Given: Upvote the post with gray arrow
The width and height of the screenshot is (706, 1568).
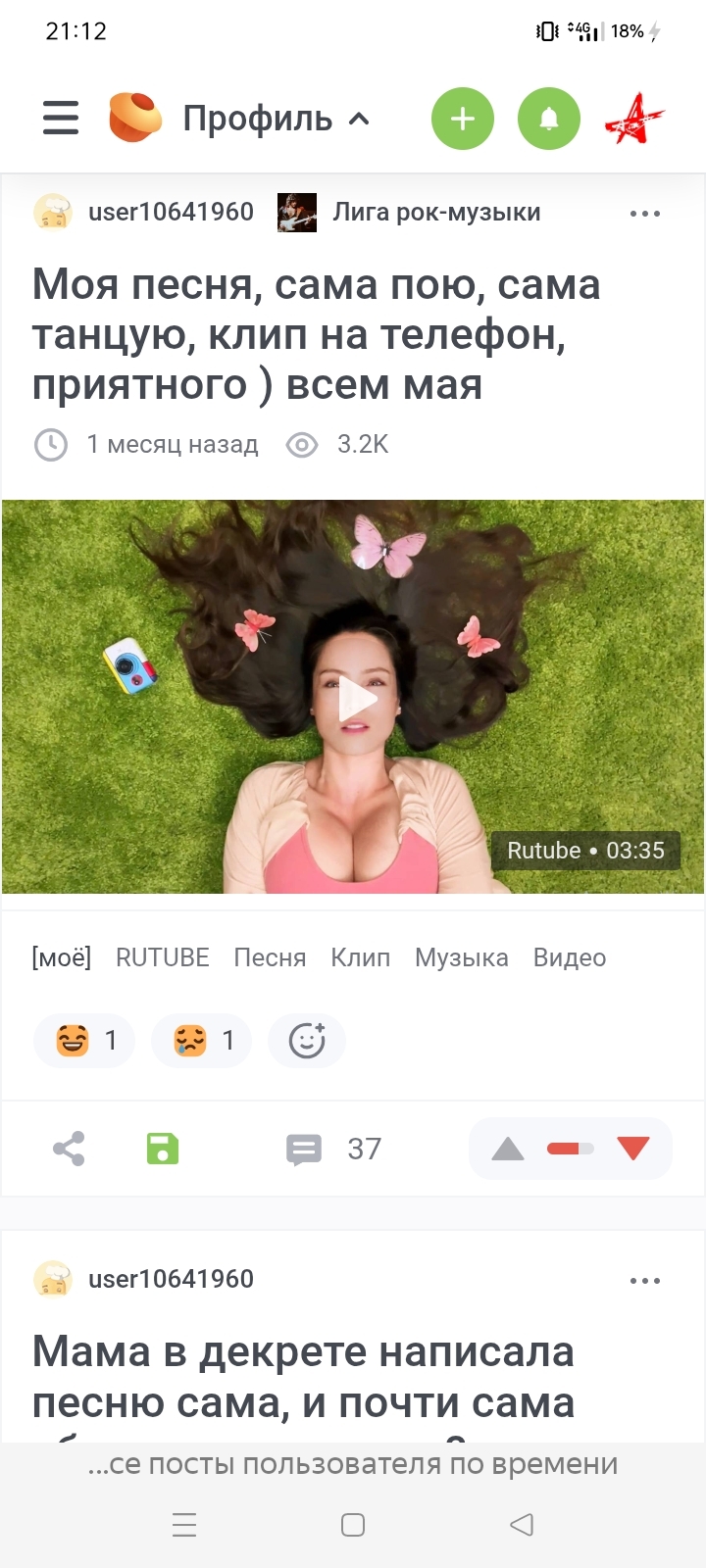Looking at the screenshot, I should [x=508, y=1149].
